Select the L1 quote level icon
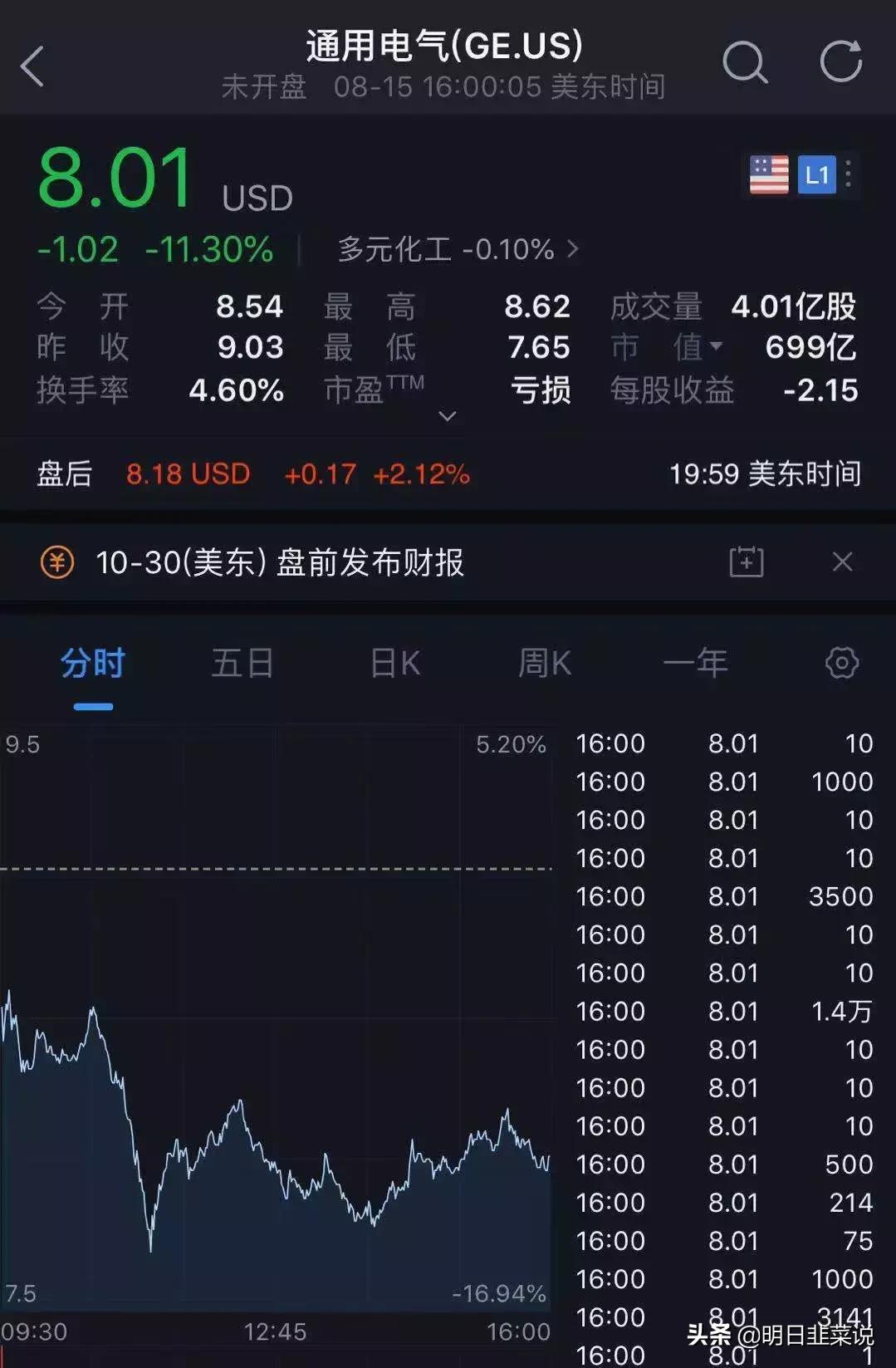The width and height of the screenshot is (896, 1368). [816, 174]
